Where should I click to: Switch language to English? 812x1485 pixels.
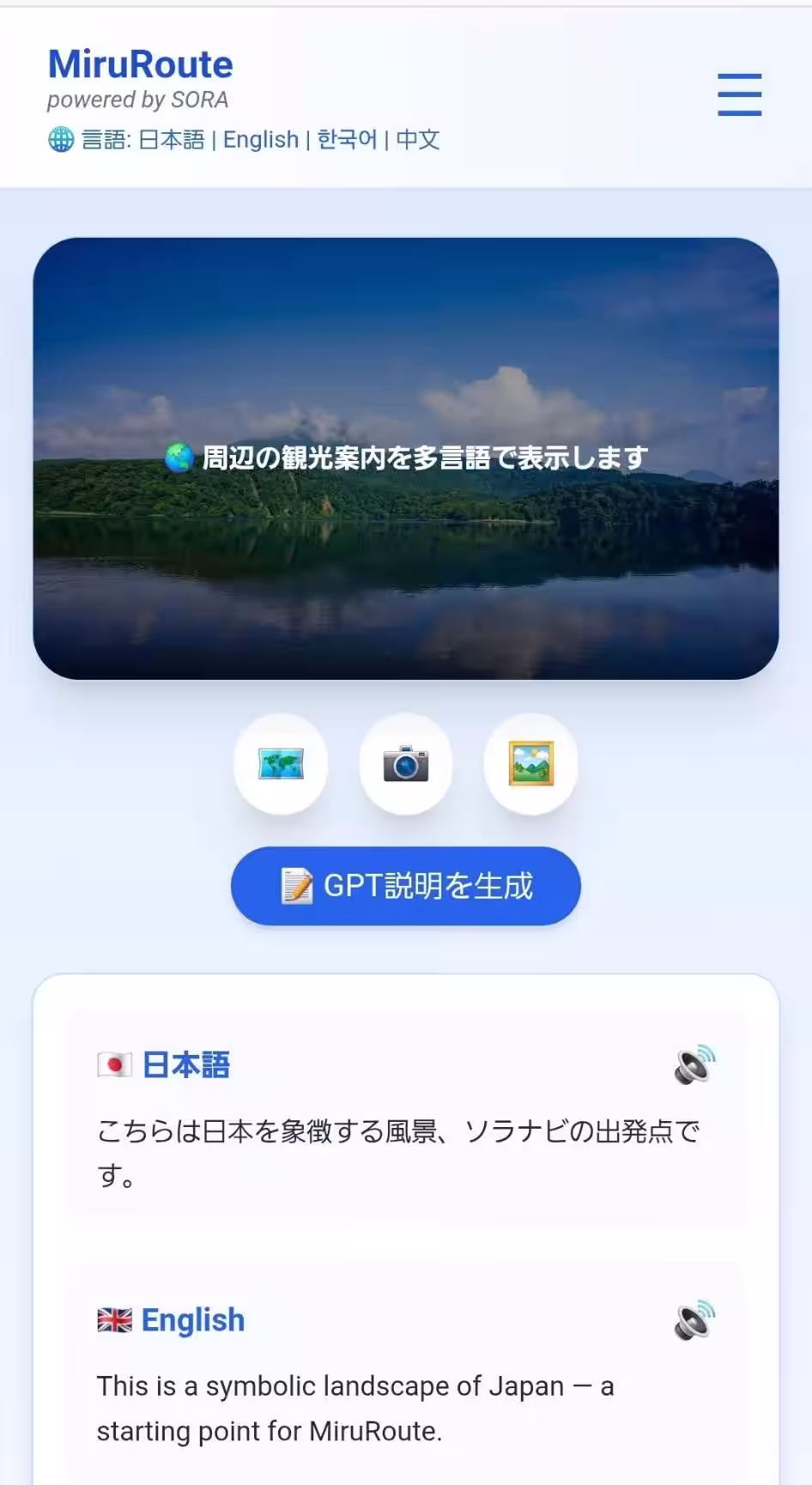pos(261,138)
